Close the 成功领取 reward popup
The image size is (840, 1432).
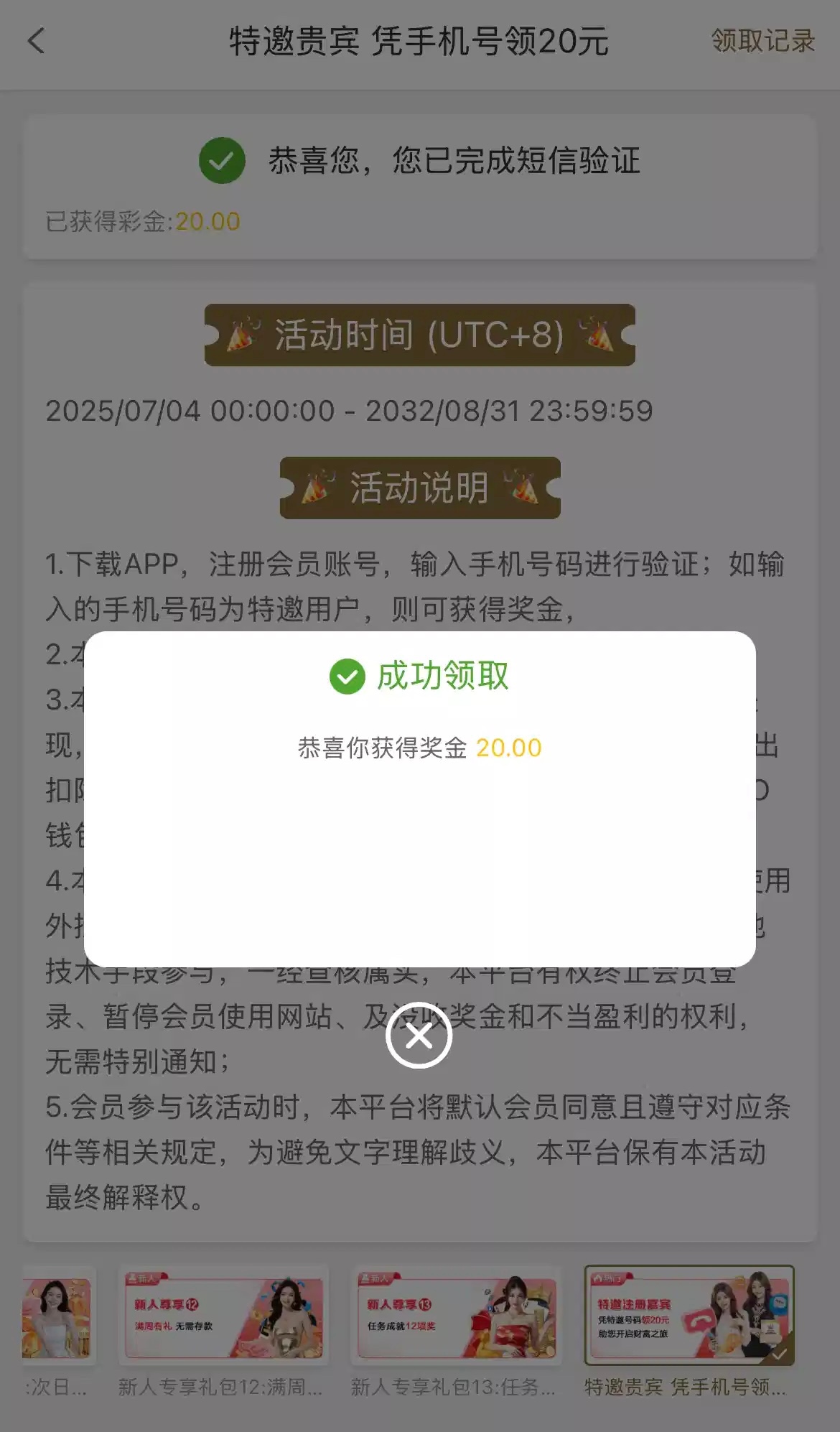coord(419,1036)
